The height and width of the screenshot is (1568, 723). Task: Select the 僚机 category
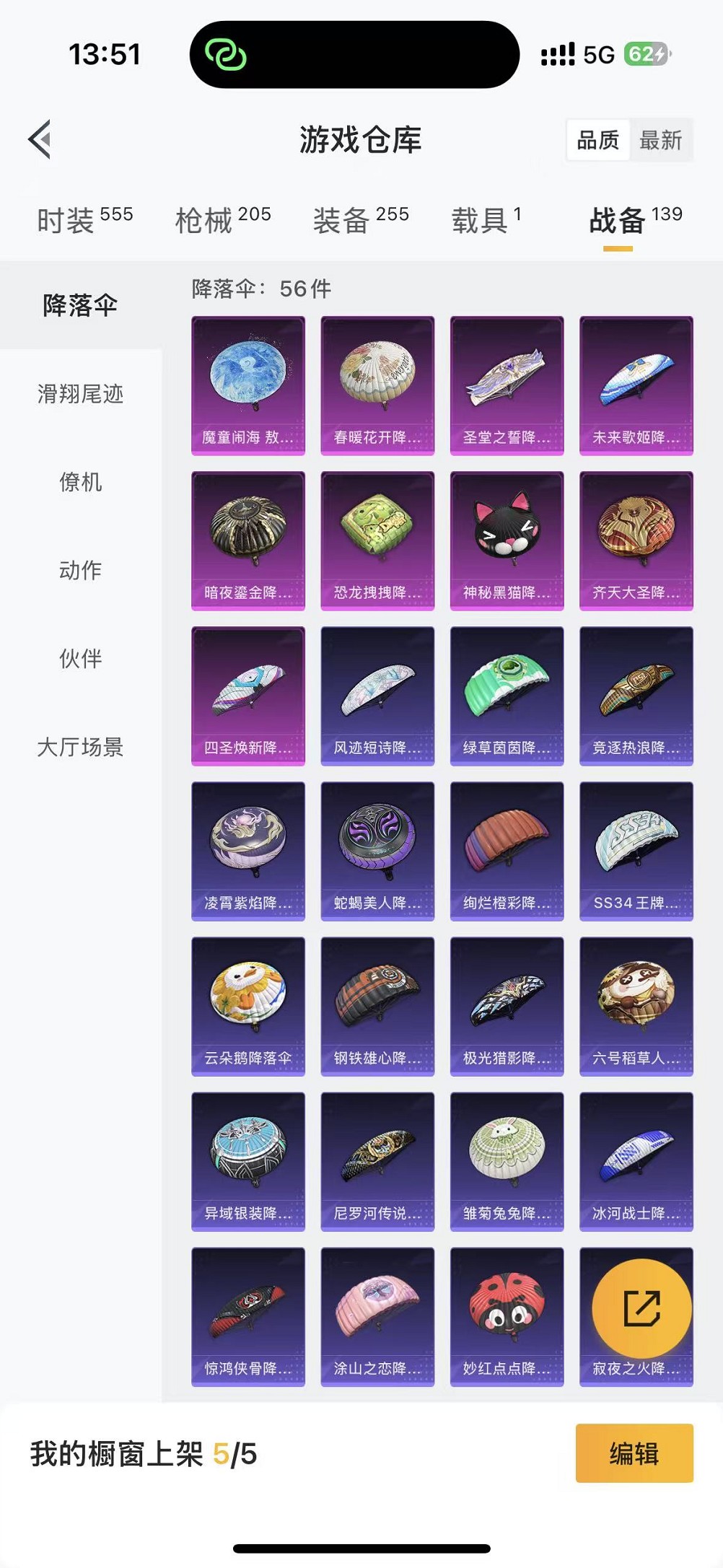[x=80, y=482]
